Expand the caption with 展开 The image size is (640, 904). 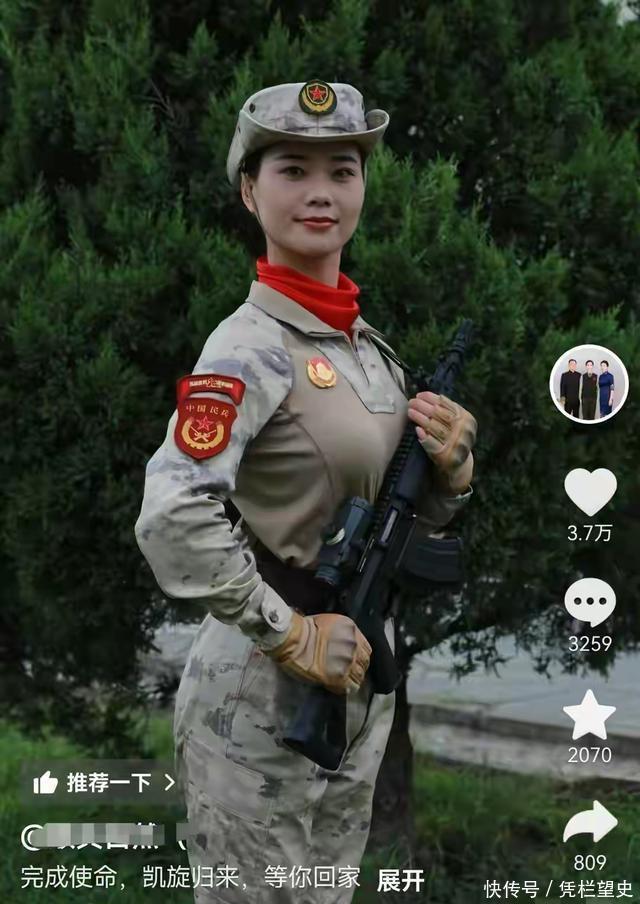[400, 880]
